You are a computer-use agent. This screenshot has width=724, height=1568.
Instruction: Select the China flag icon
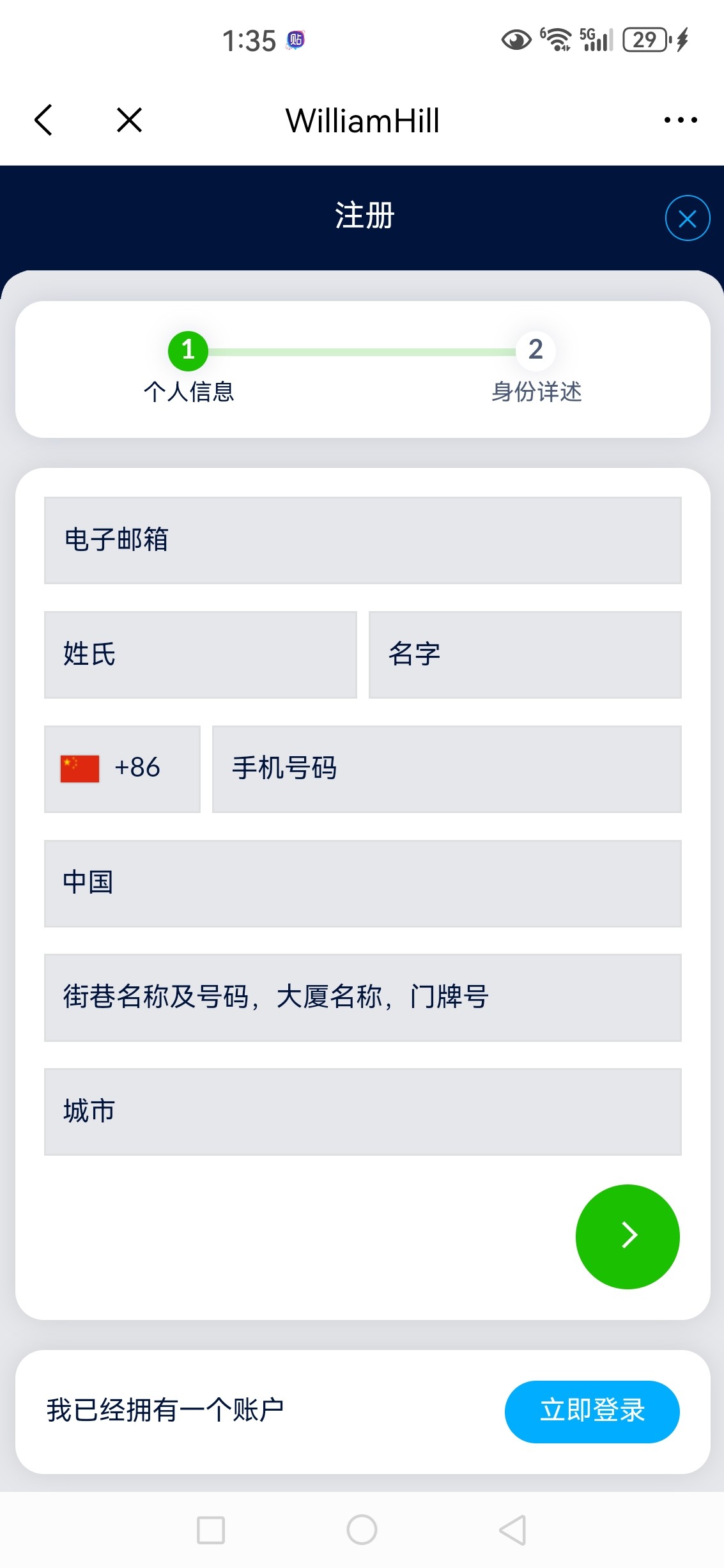79,768
